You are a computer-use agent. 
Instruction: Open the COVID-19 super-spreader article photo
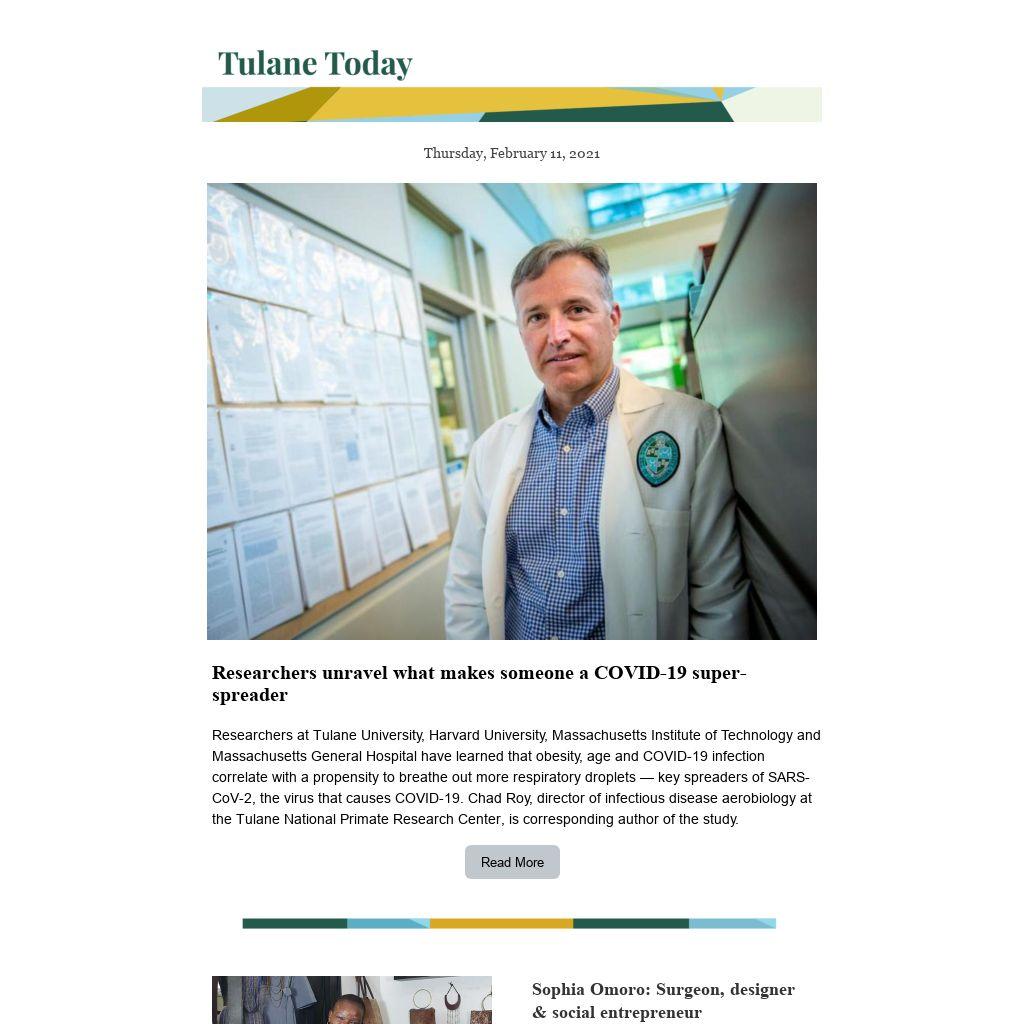coord(512,411)
